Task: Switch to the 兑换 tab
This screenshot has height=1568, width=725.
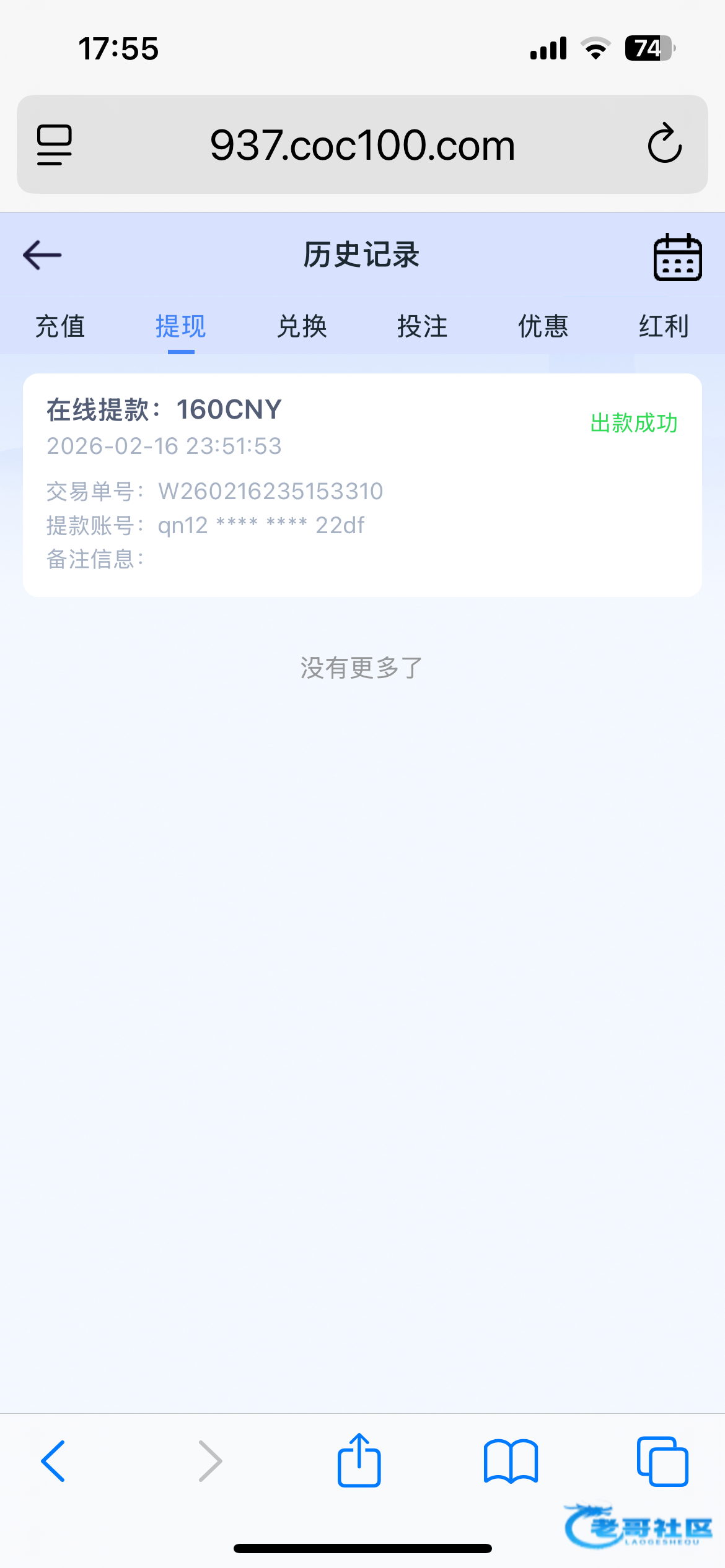Action: click(x=302, y=326)
